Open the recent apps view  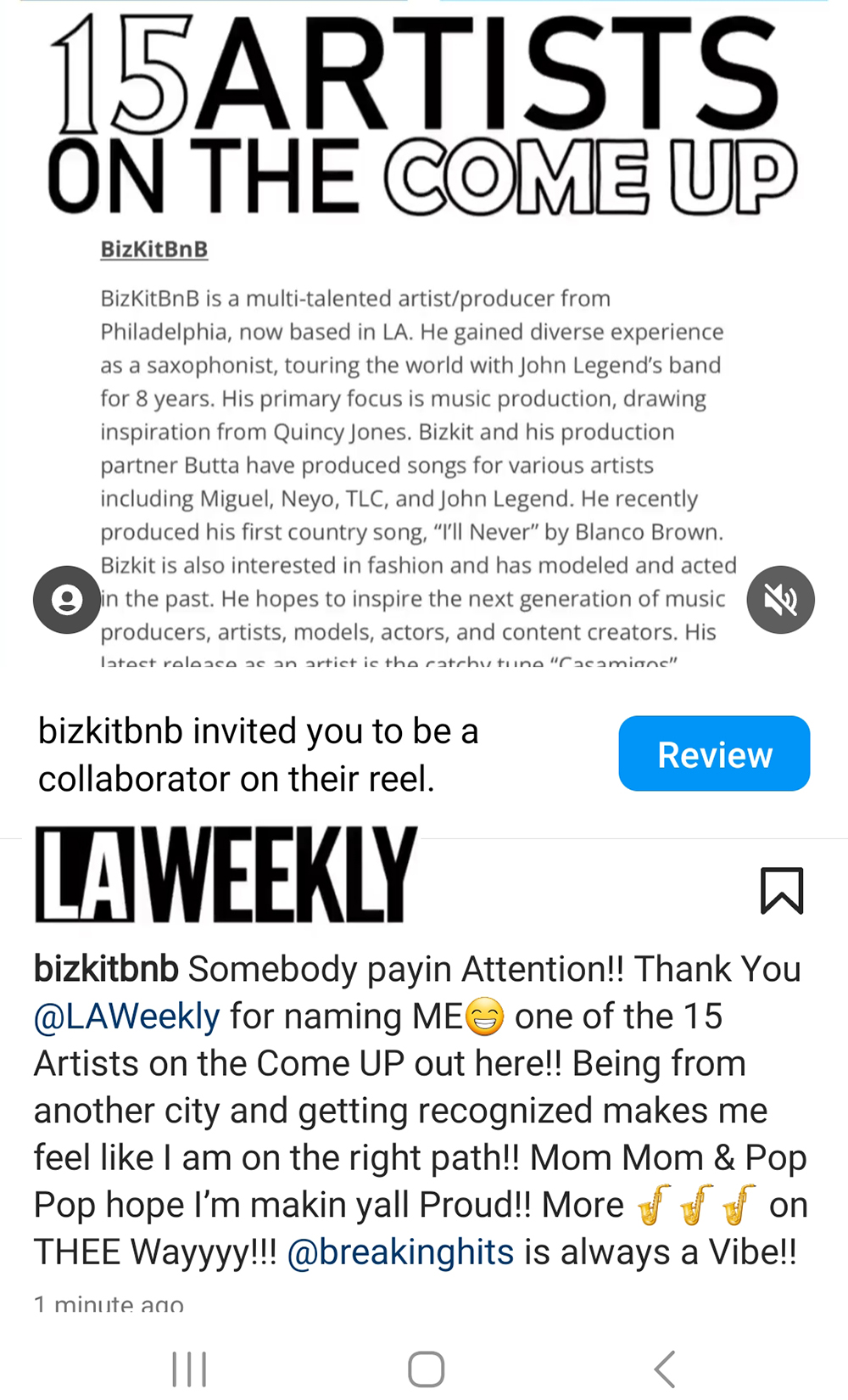pyautogui.click(x=189, y=1369)
